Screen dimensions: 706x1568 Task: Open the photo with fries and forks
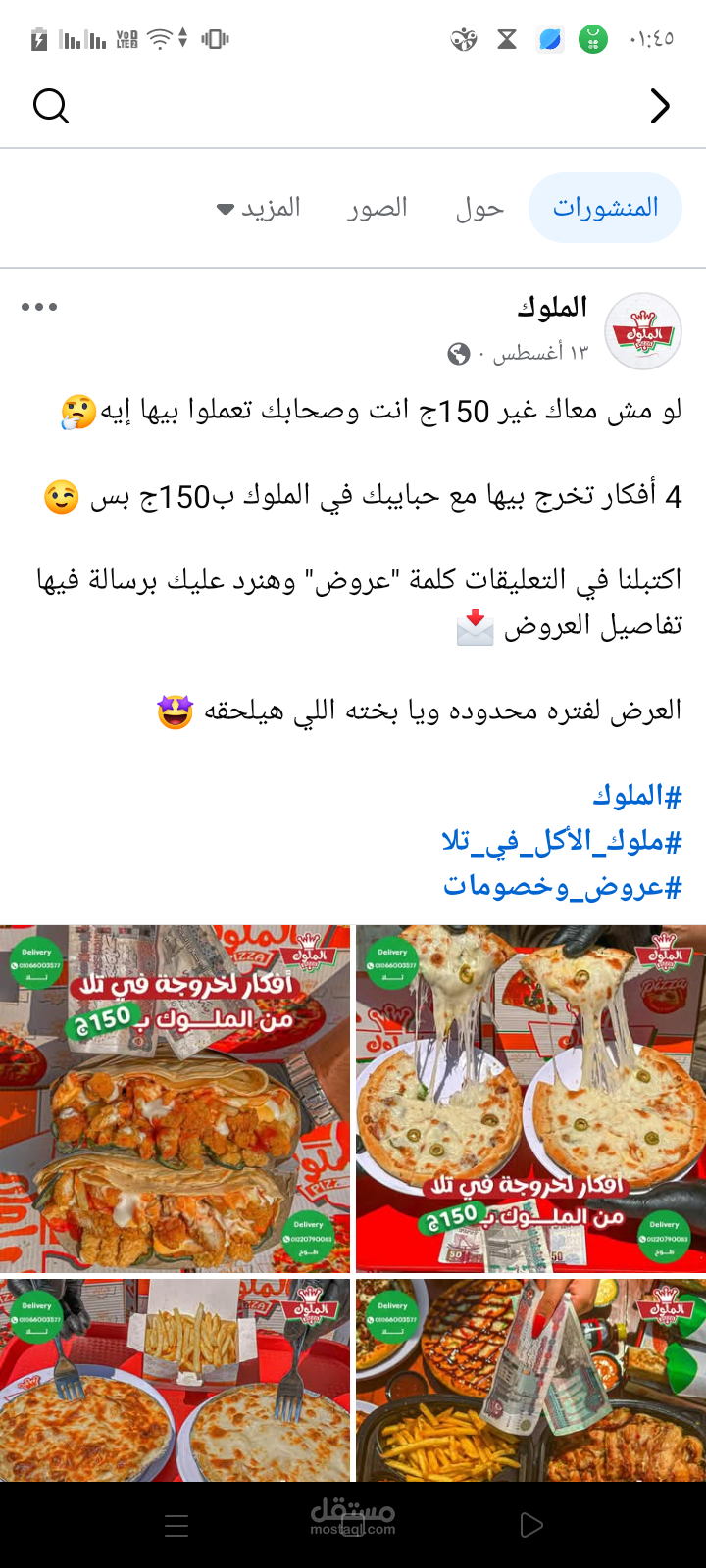[175, 1380]
